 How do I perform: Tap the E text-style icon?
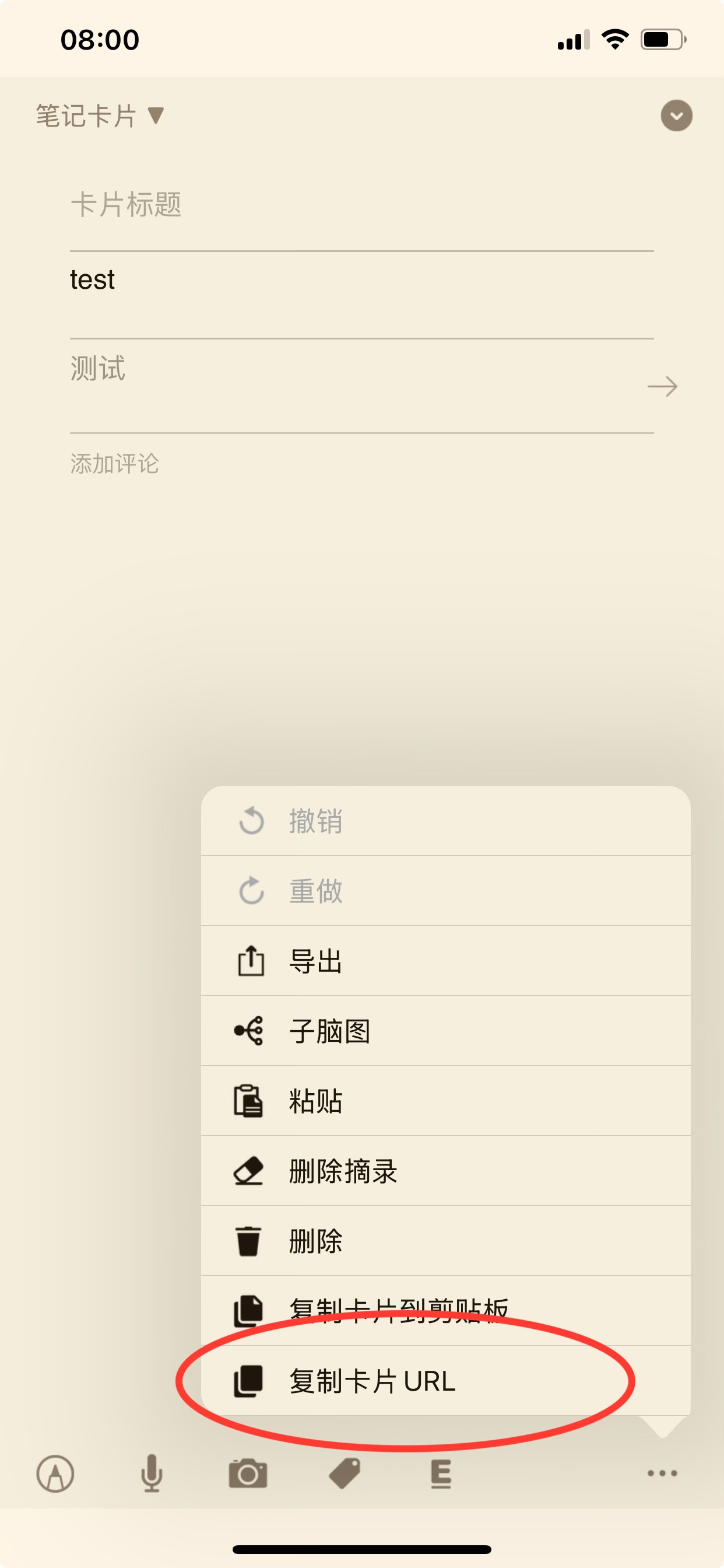[441, 1473]
